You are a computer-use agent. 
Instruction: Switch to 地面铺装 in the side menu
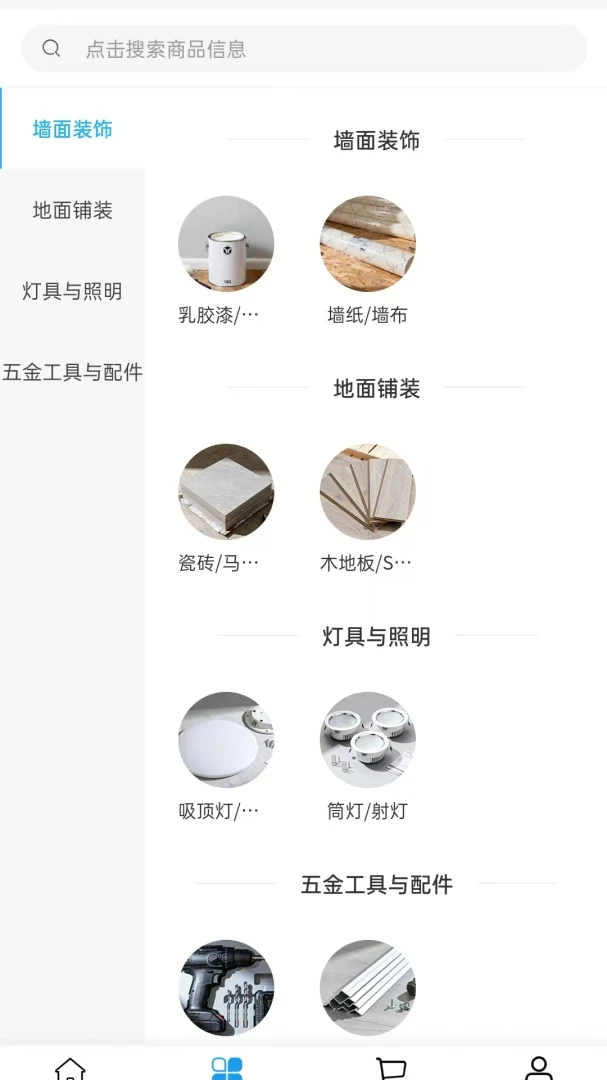72,210
